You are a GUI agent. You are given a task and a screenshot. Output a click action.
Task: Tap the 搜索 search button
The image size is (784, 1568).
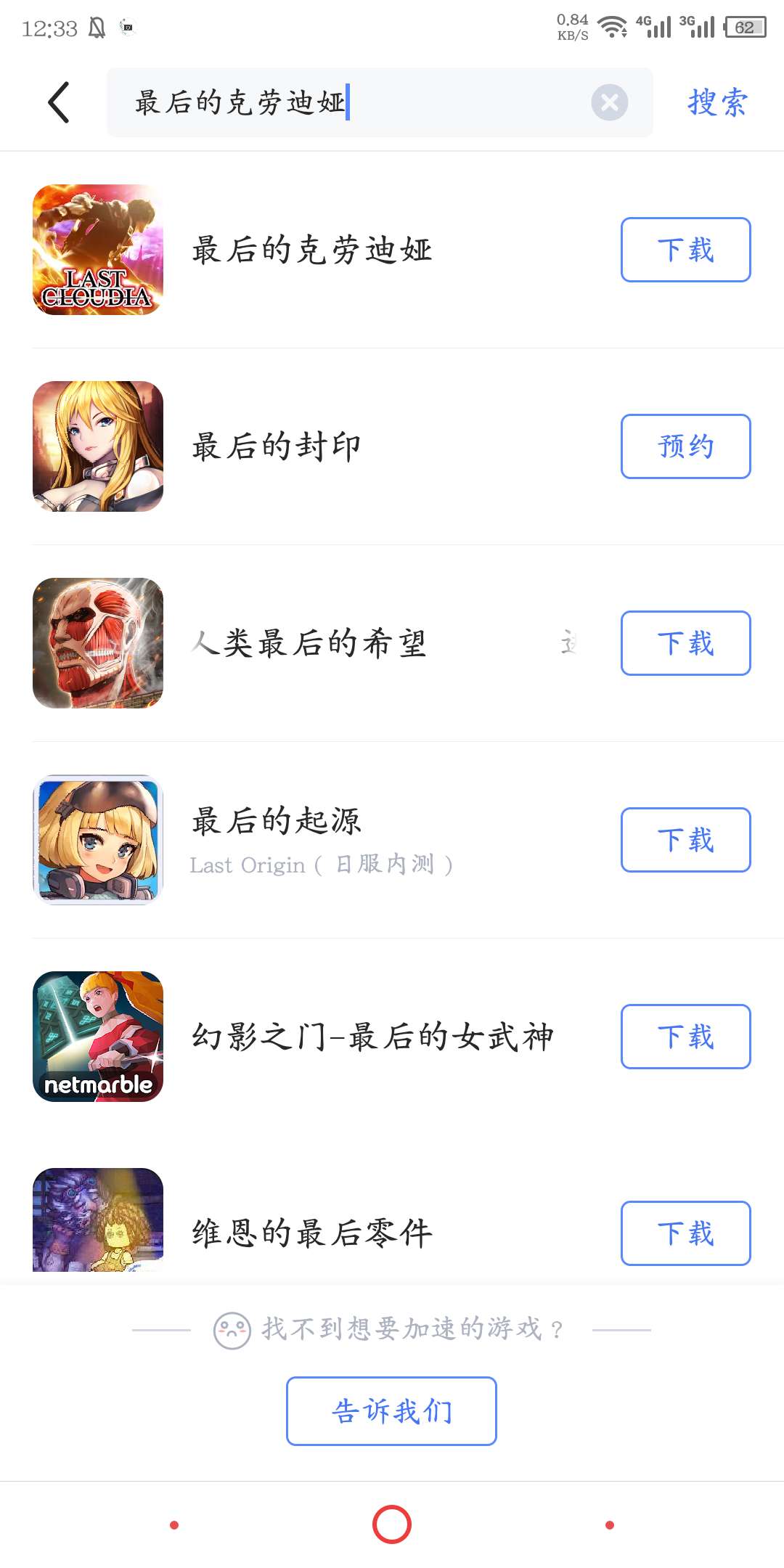717,102
